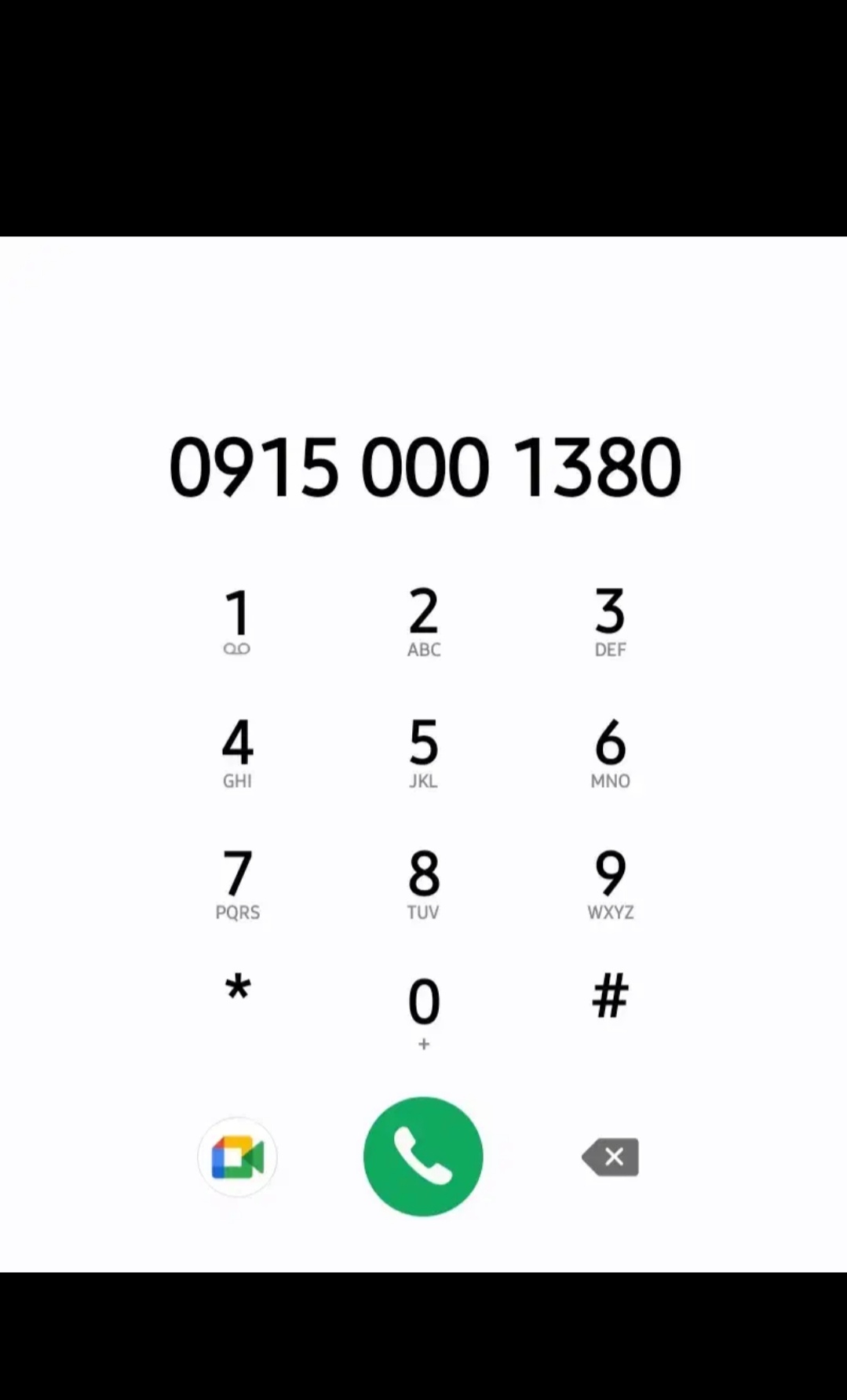This screenshot has width=847, height=1400.
Task: Enter digit 6 MNO
Action: pos(610,752)
